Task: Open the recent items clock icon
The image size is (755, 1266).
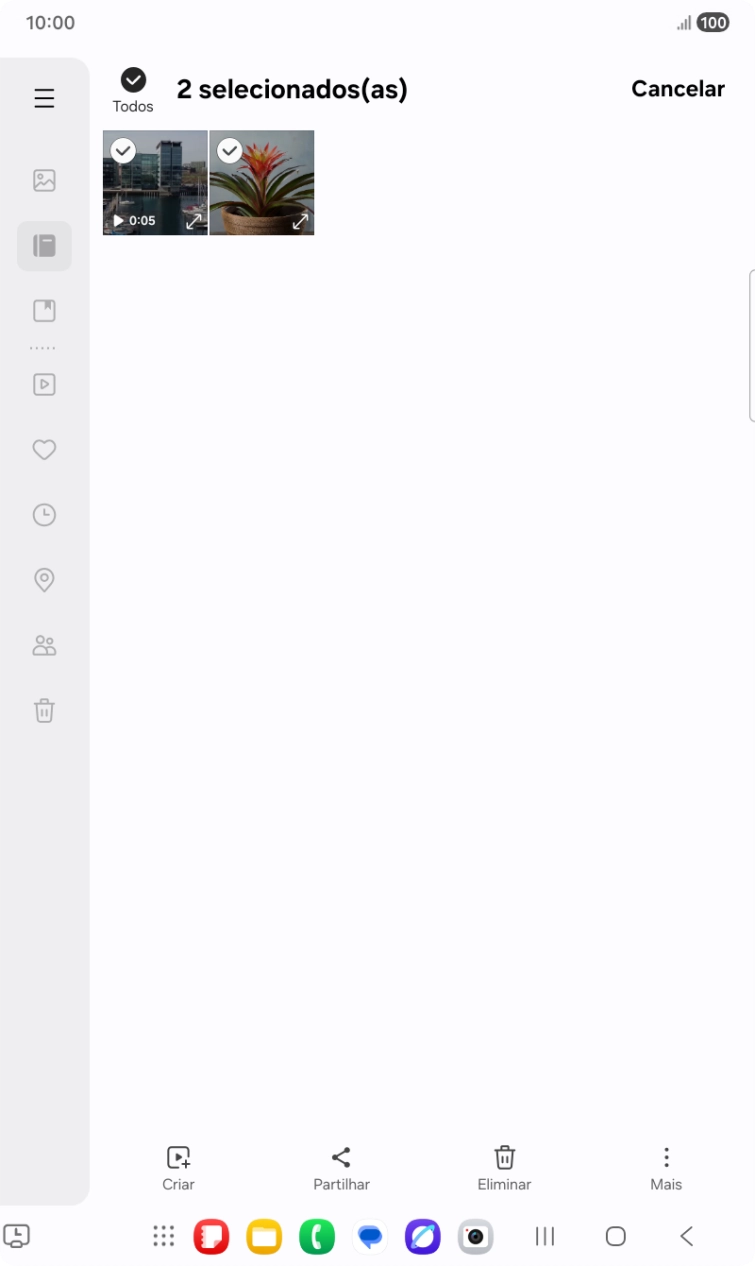Action: pyautogui.click(x=44, y=515)
